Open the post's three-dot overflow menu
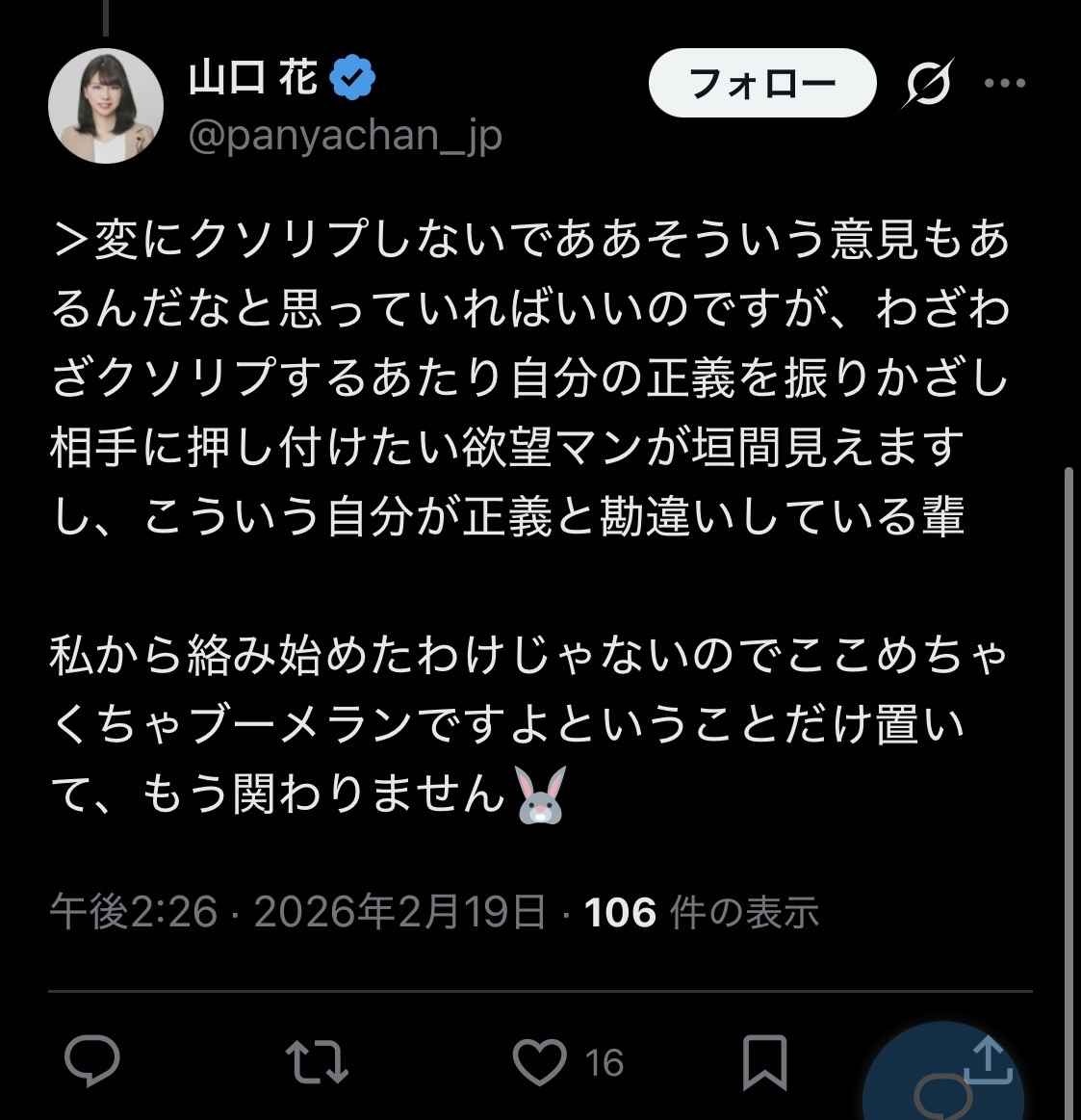Screen dimensions: 1081x1120 point(1005,84)
